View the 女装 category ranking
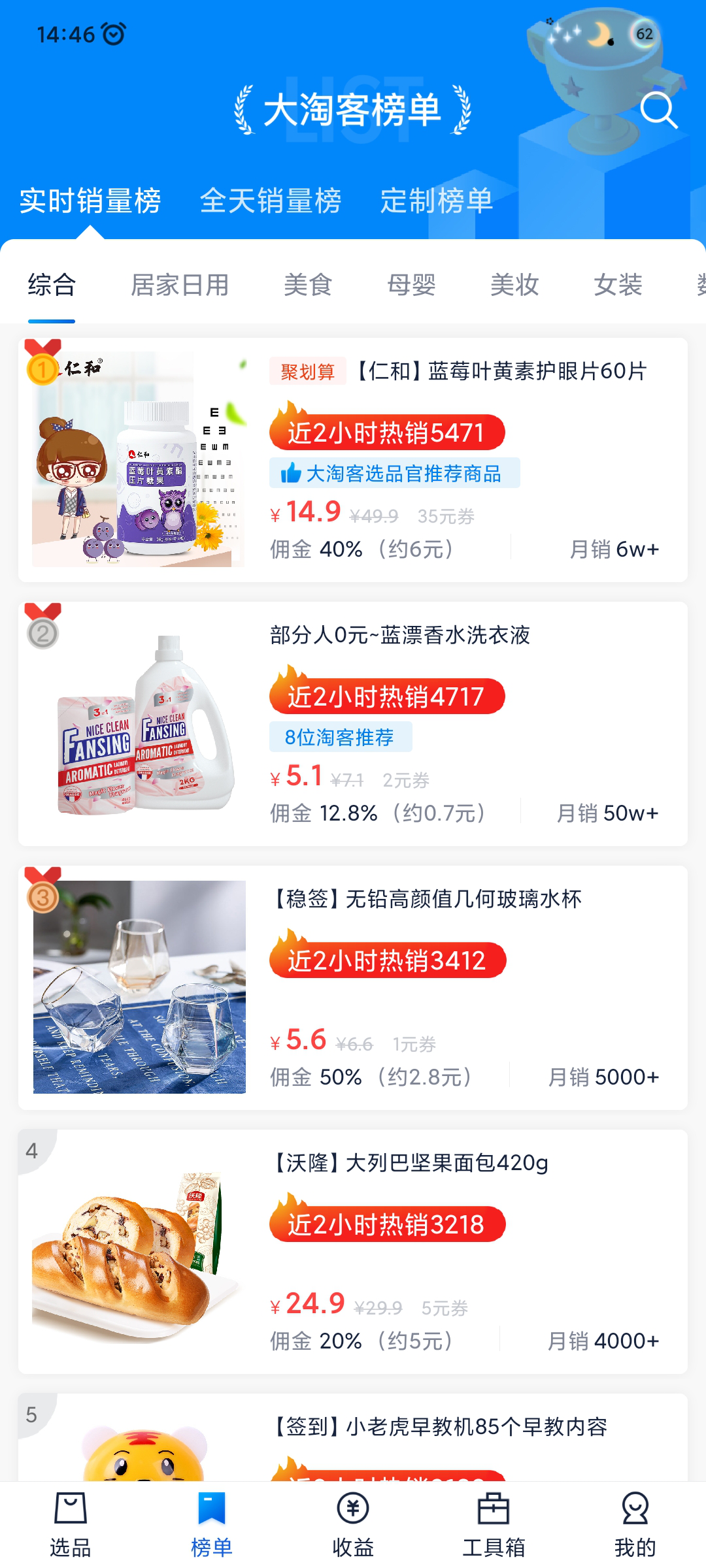Viewport: 706px width, 1568px height. (618, 286)
